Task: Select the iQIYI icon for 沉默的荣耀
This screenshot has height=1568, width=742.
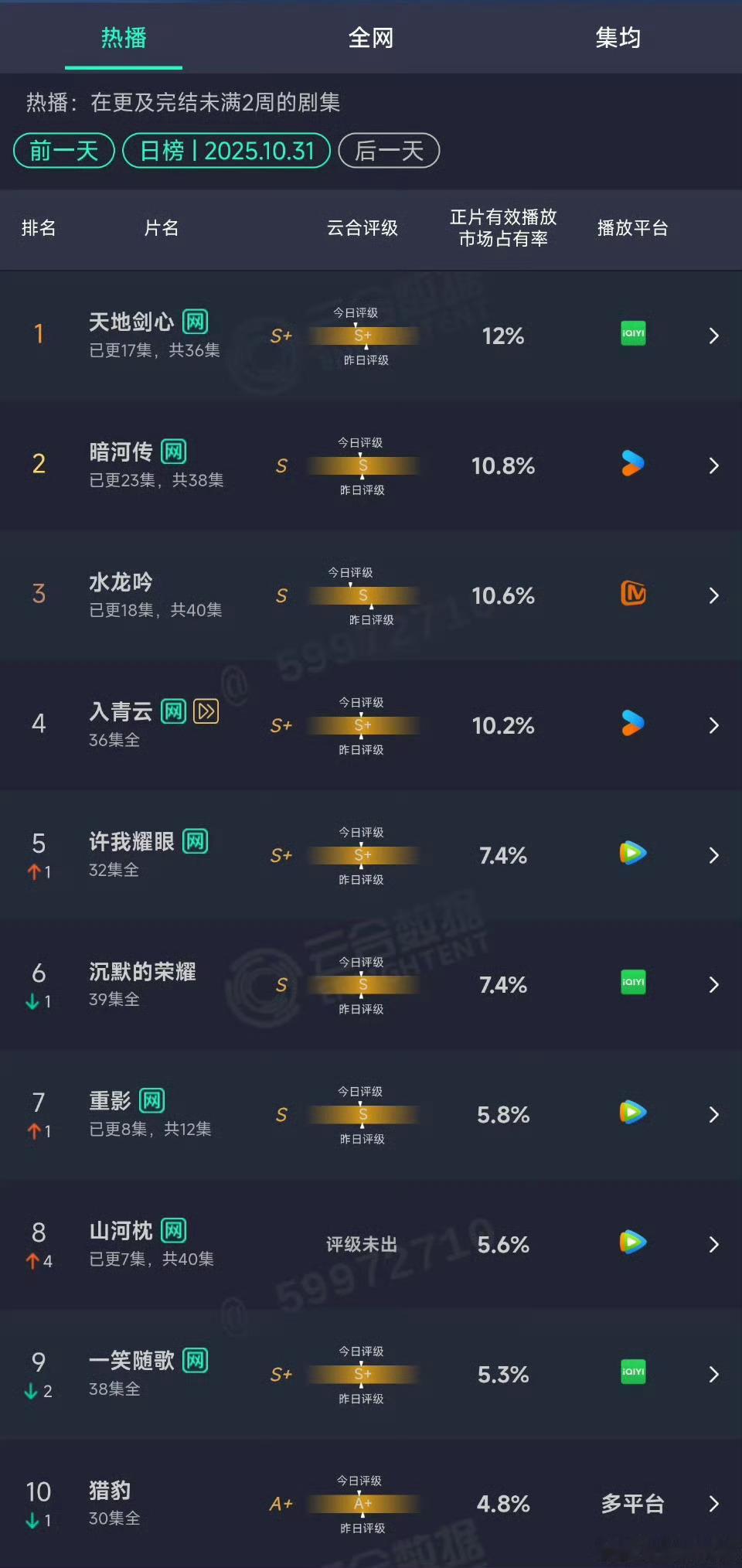Action: [x=632, y=983]
